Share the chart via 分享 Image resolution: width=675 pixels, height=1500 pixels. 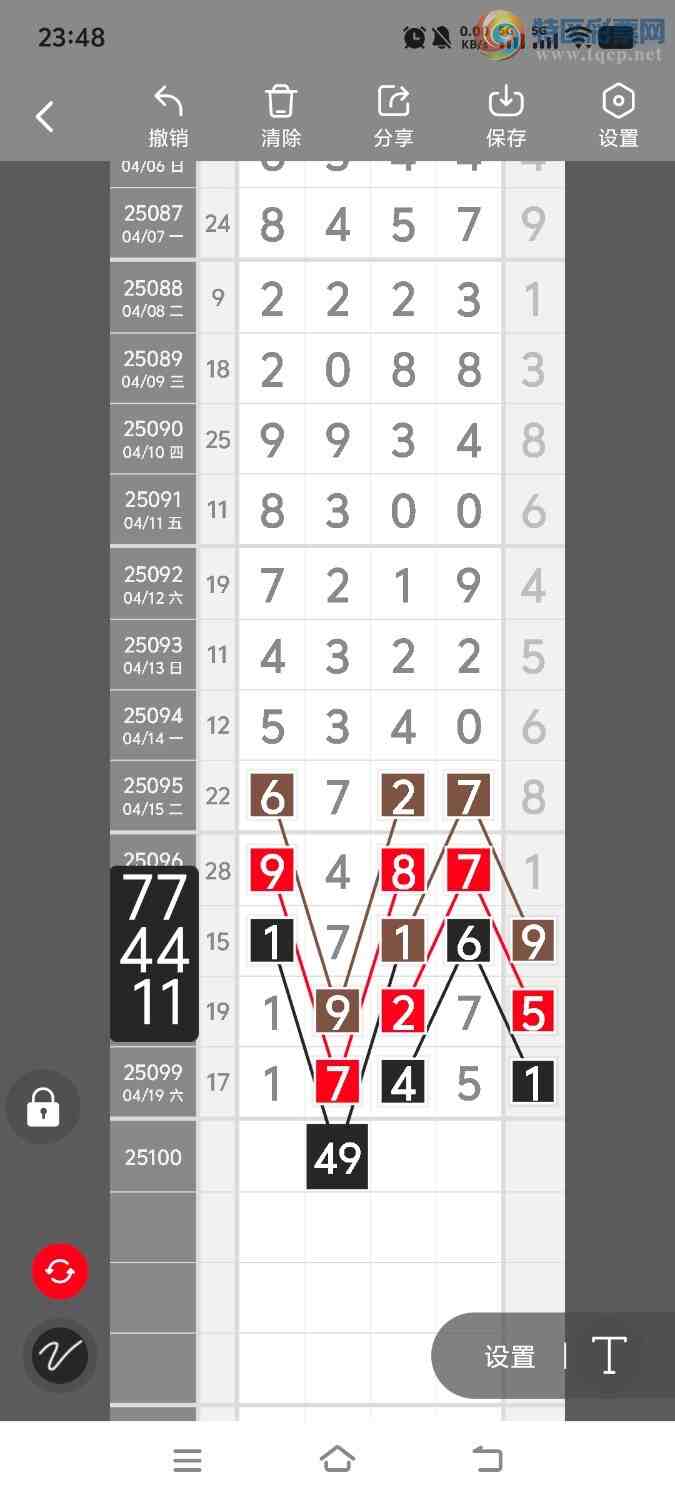[394, 117]
